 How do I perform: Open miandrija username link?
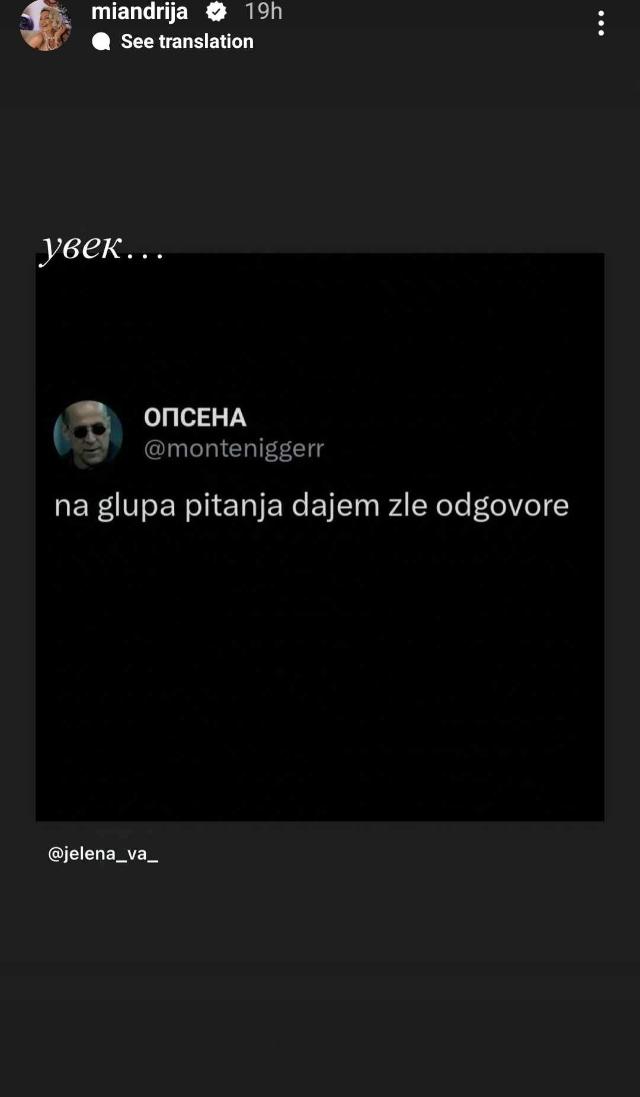click(x=139, y=12)
